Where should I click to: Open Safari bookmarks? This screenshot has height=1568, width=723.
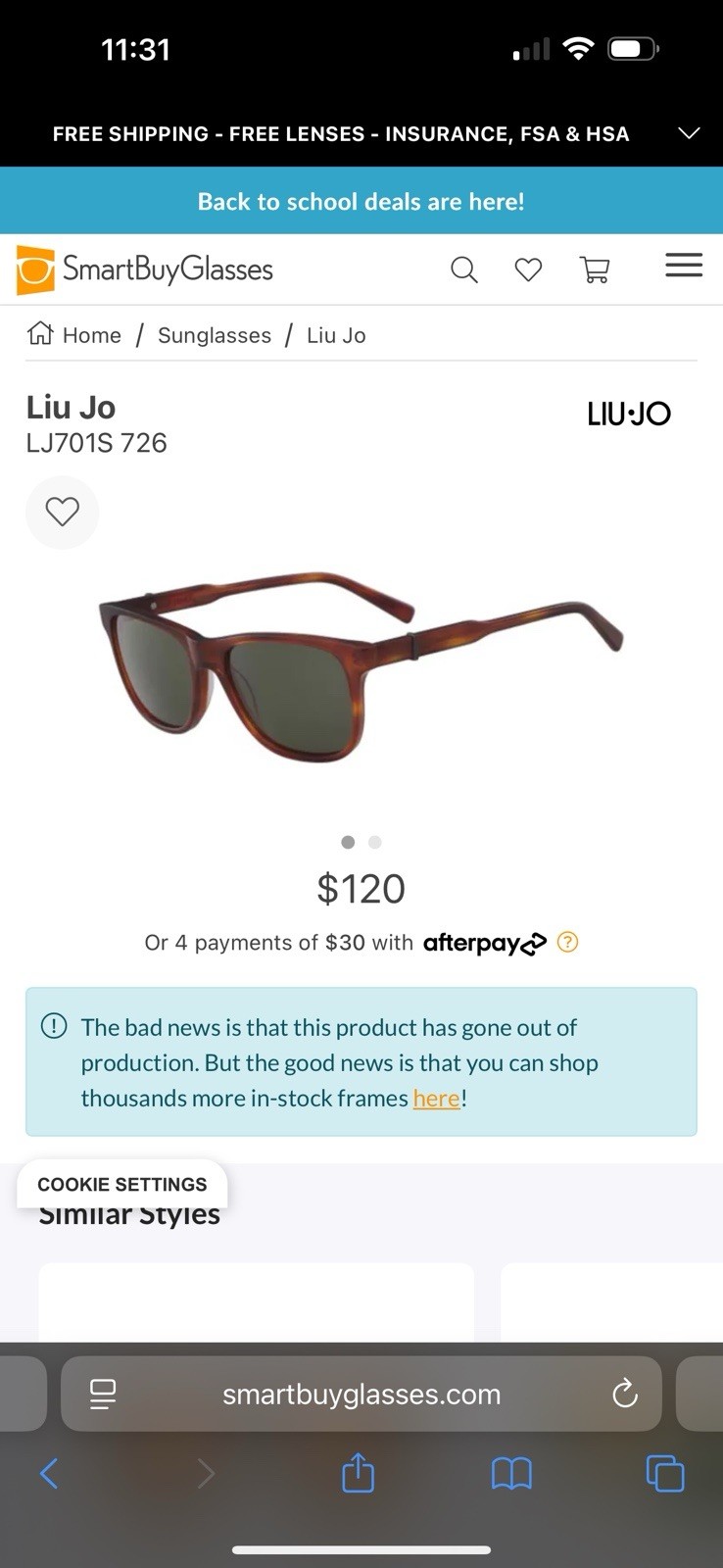point(511,1473)
